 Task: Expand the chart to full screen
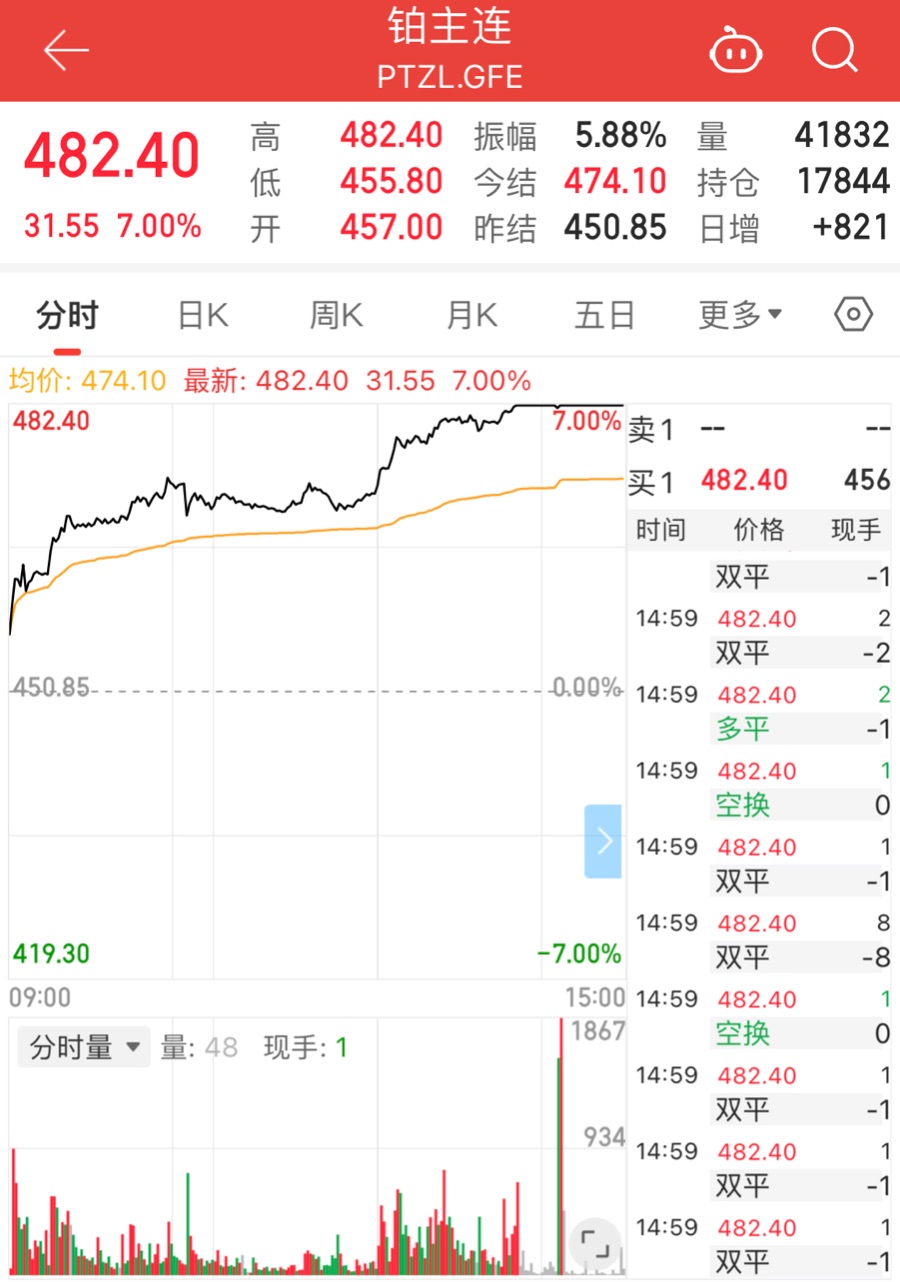(x=595, y=1243)
